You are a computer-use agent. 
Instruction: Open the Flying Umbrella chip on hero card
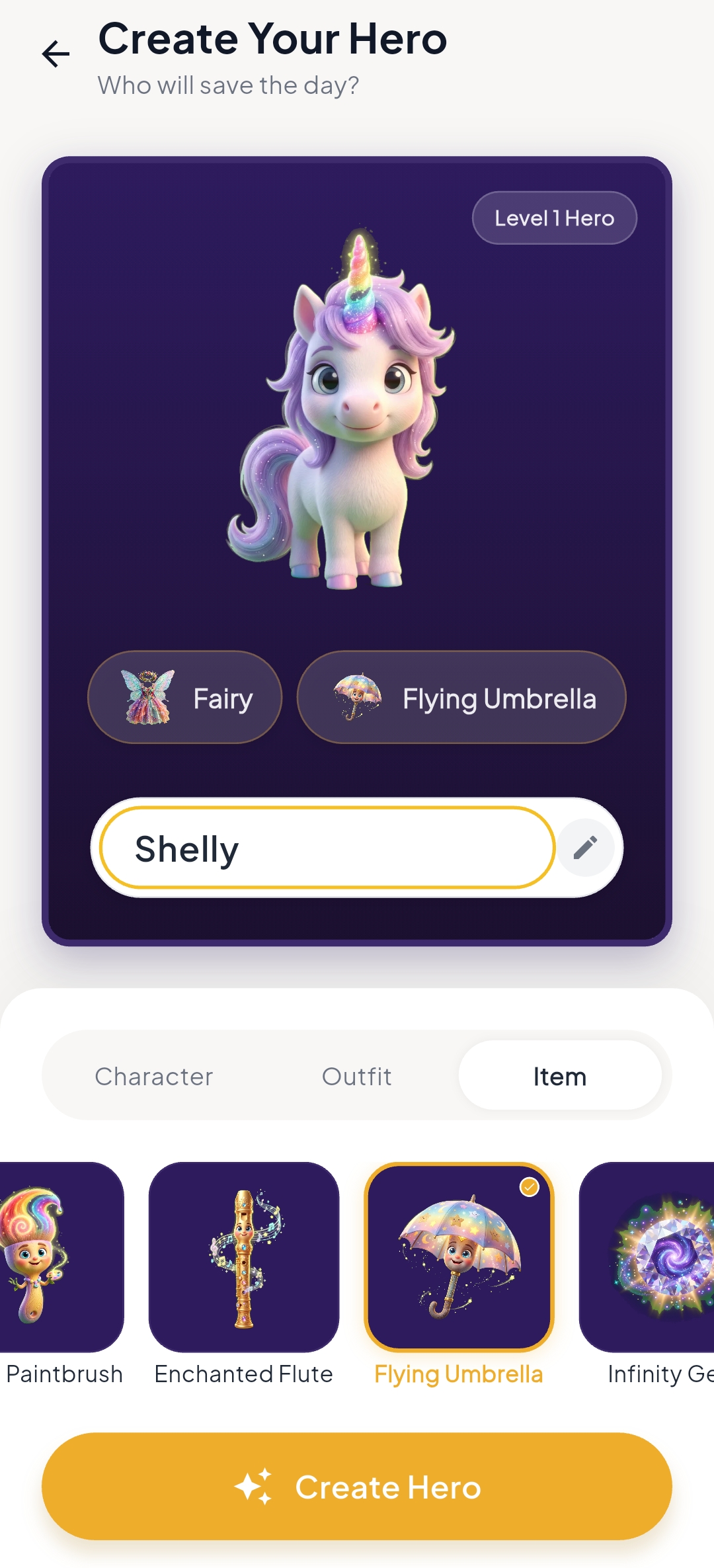[461, 697]
